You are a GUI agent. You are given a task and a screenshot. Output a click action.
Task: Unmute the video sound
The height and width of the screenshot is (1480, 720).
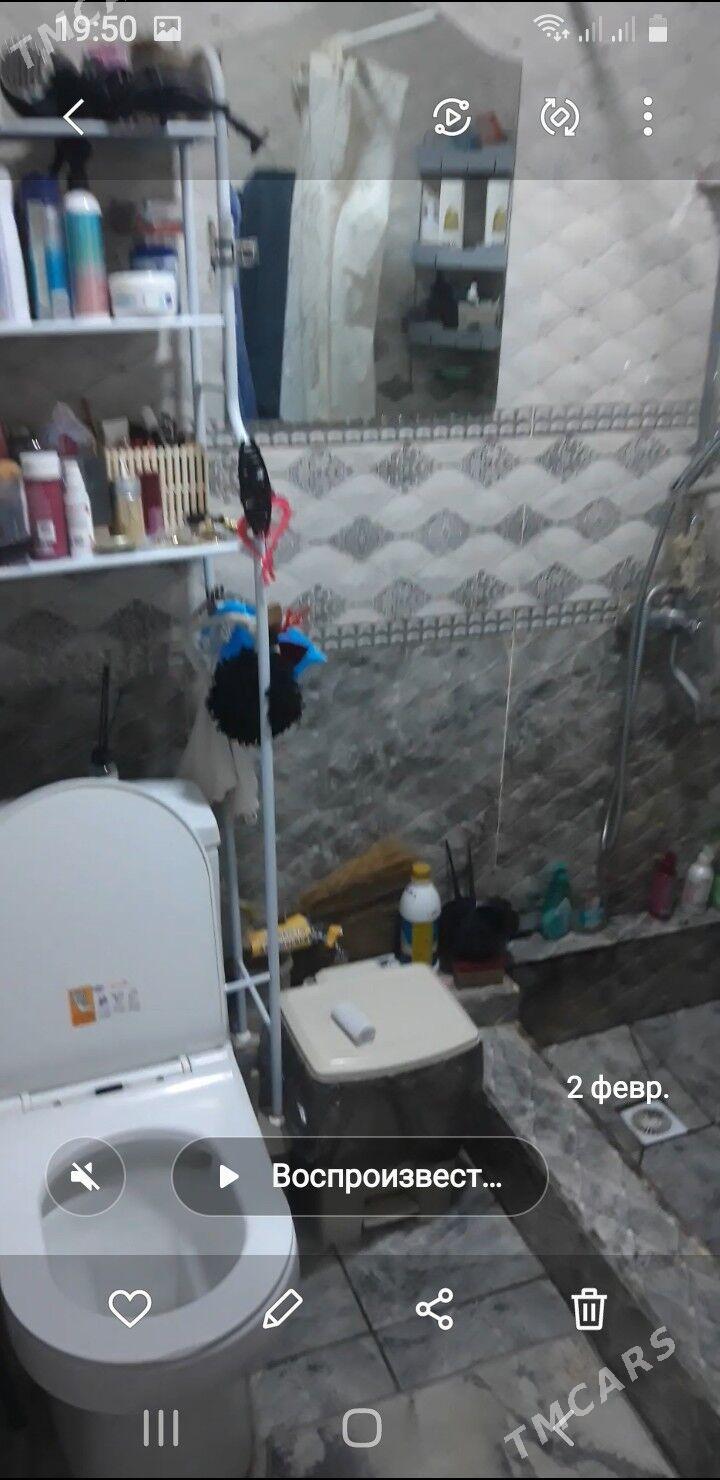pos(86,1177)
